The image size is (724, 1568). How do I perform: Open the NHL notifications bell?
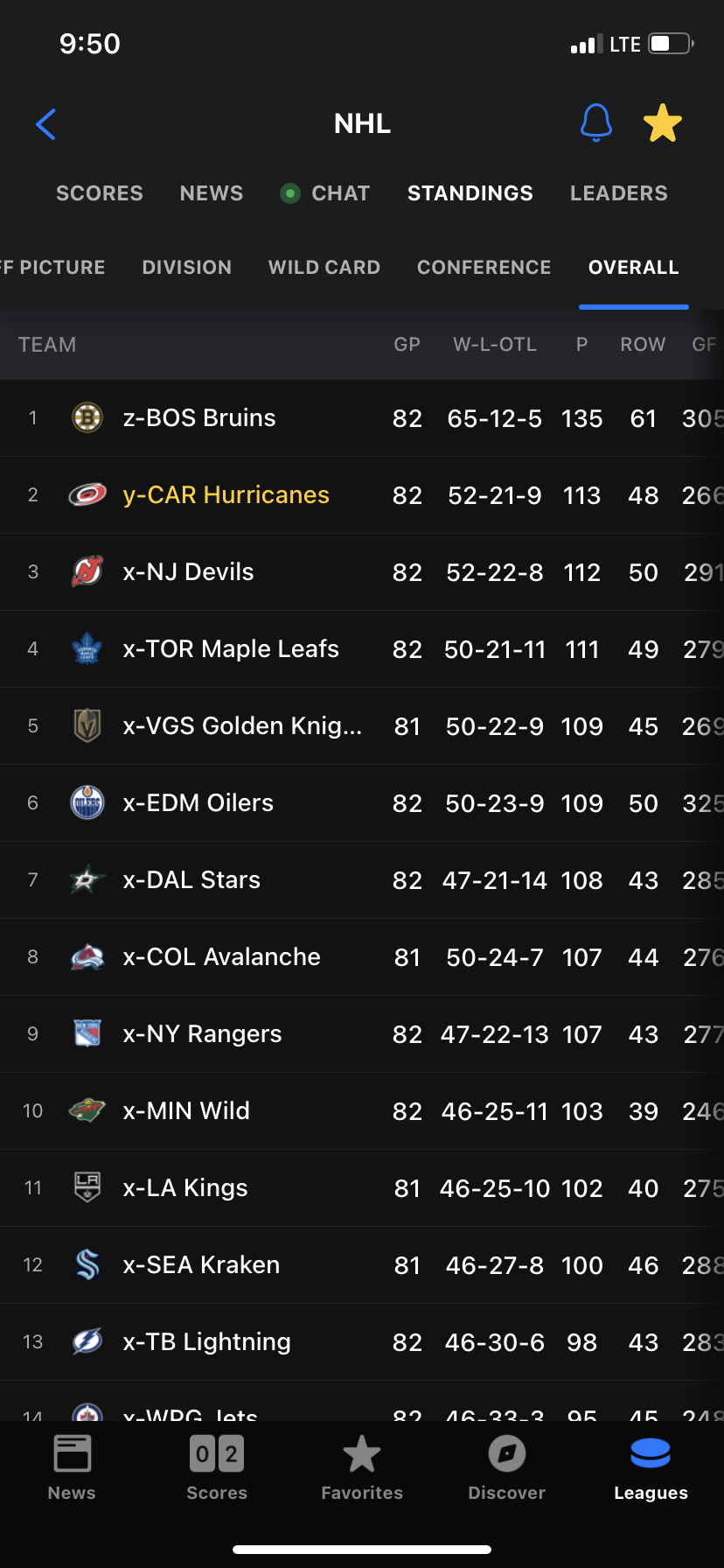[x=596, y=122]
